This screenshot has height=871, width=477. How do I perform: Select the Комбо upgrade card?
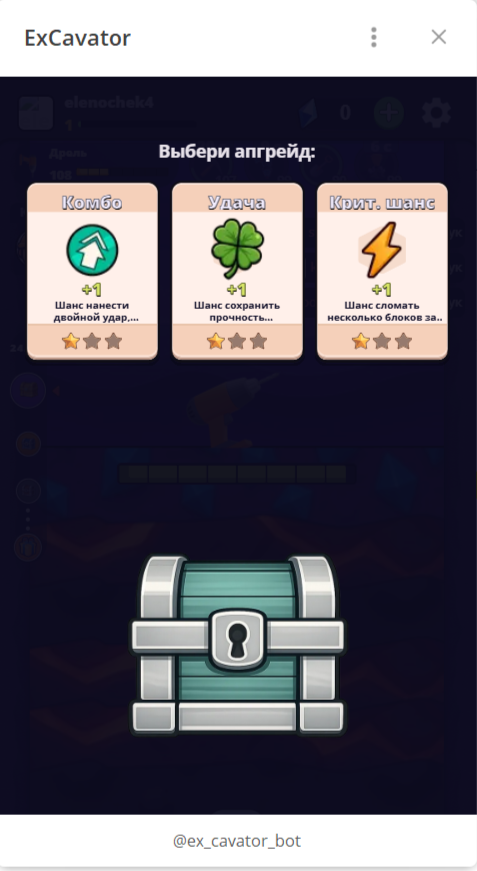click(x=92, y=271)
